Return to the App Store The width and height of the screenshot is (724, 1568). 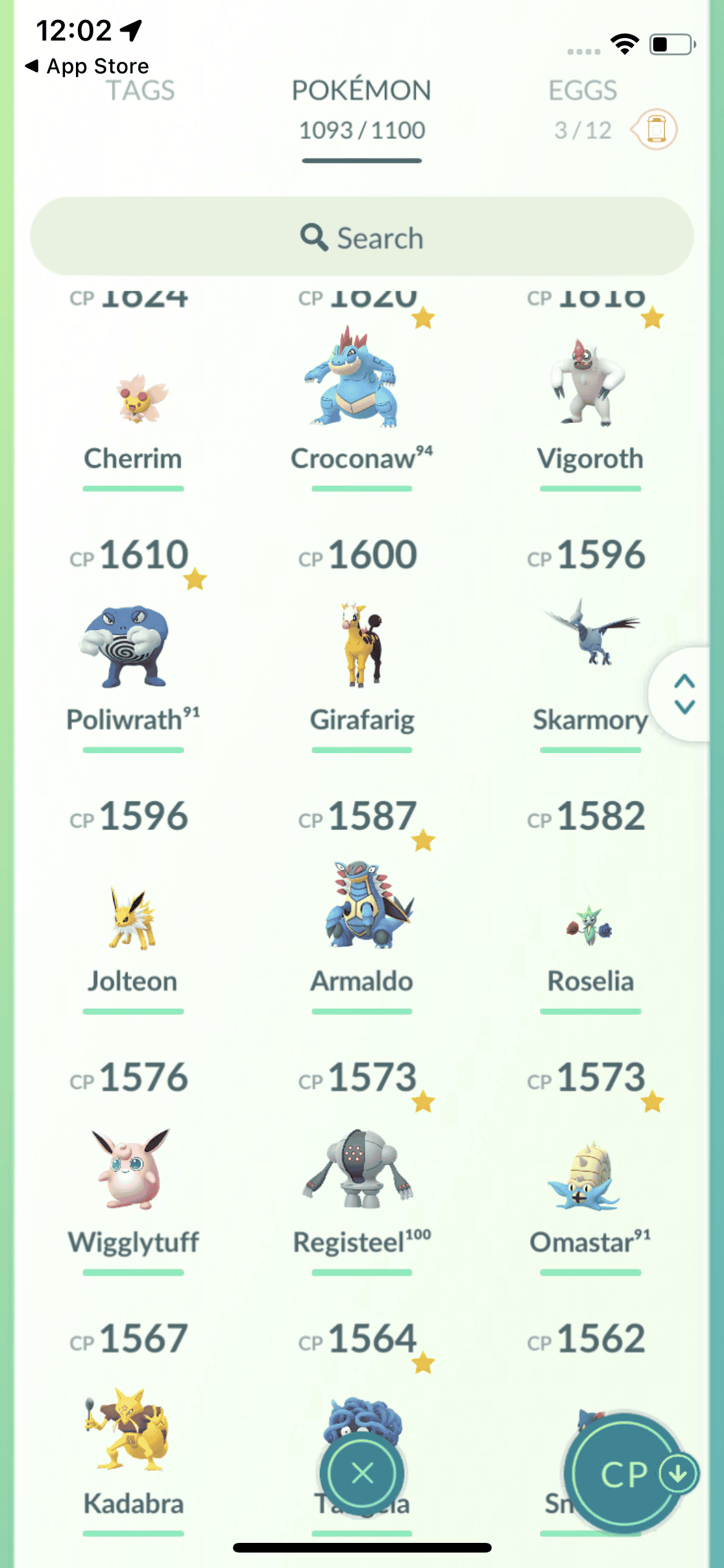(87, 66)
